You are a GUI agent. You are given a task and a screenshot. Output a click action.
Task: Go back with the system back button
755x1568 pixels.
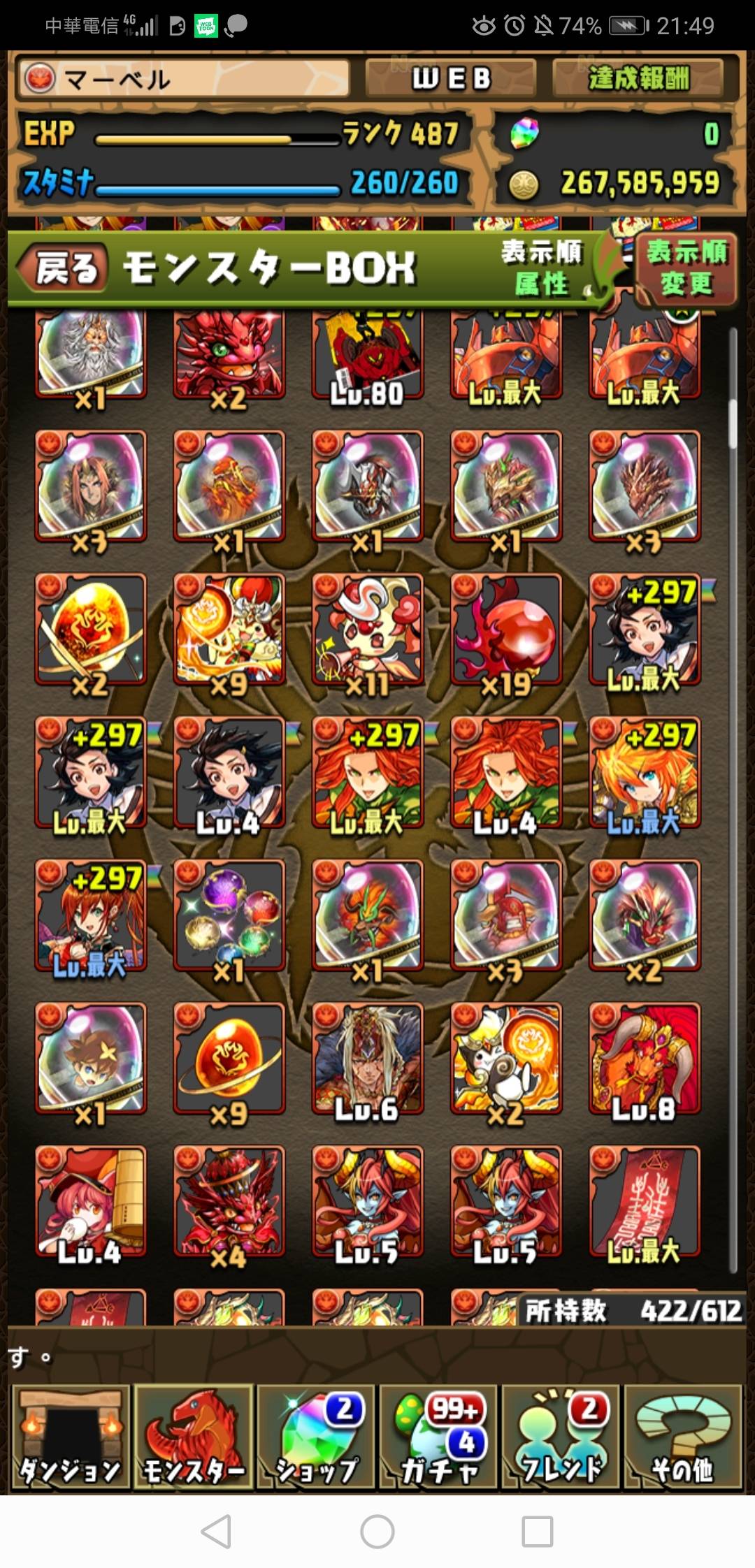click(x=216, y=1532)
